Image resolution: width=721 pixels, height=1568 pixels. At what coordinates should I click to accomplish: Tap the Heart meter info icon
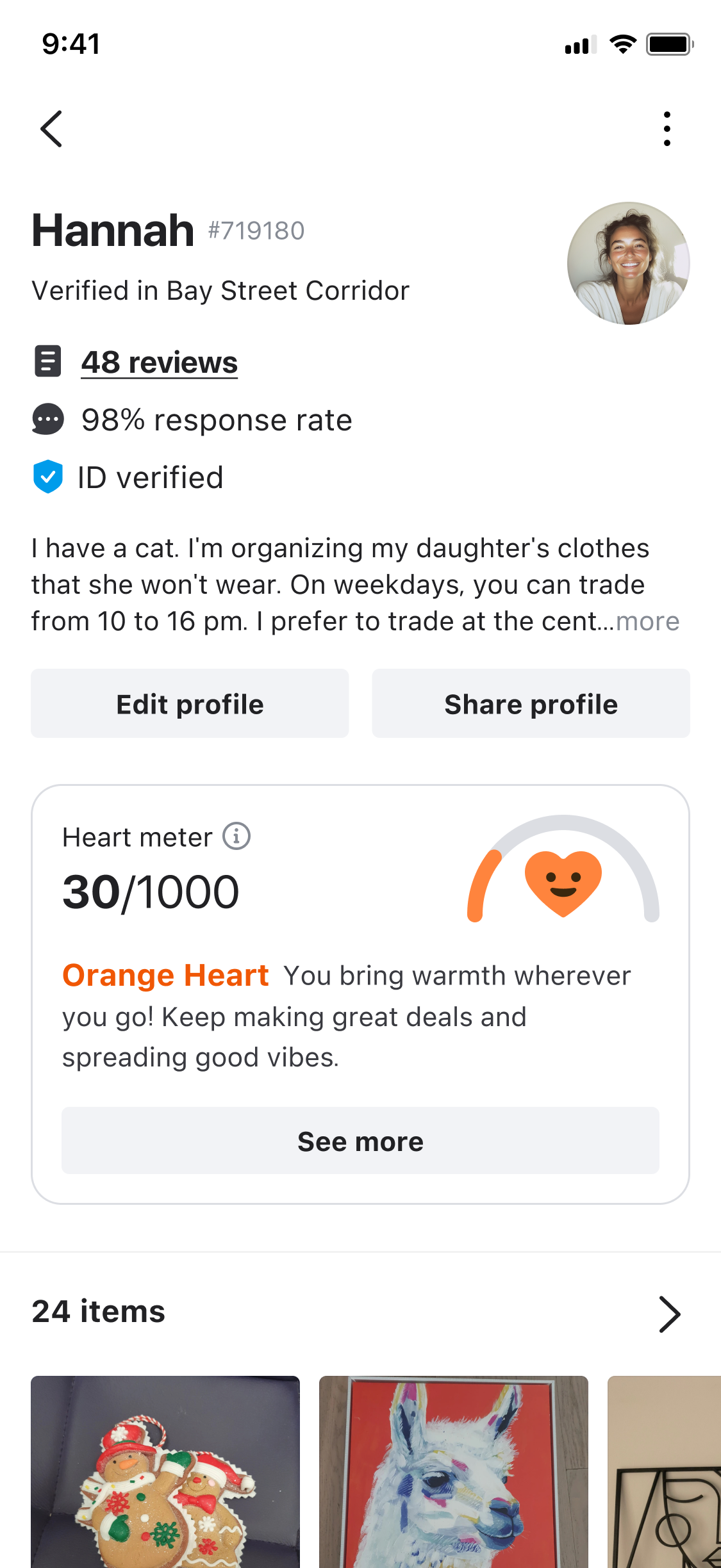(x=236, y=836)
